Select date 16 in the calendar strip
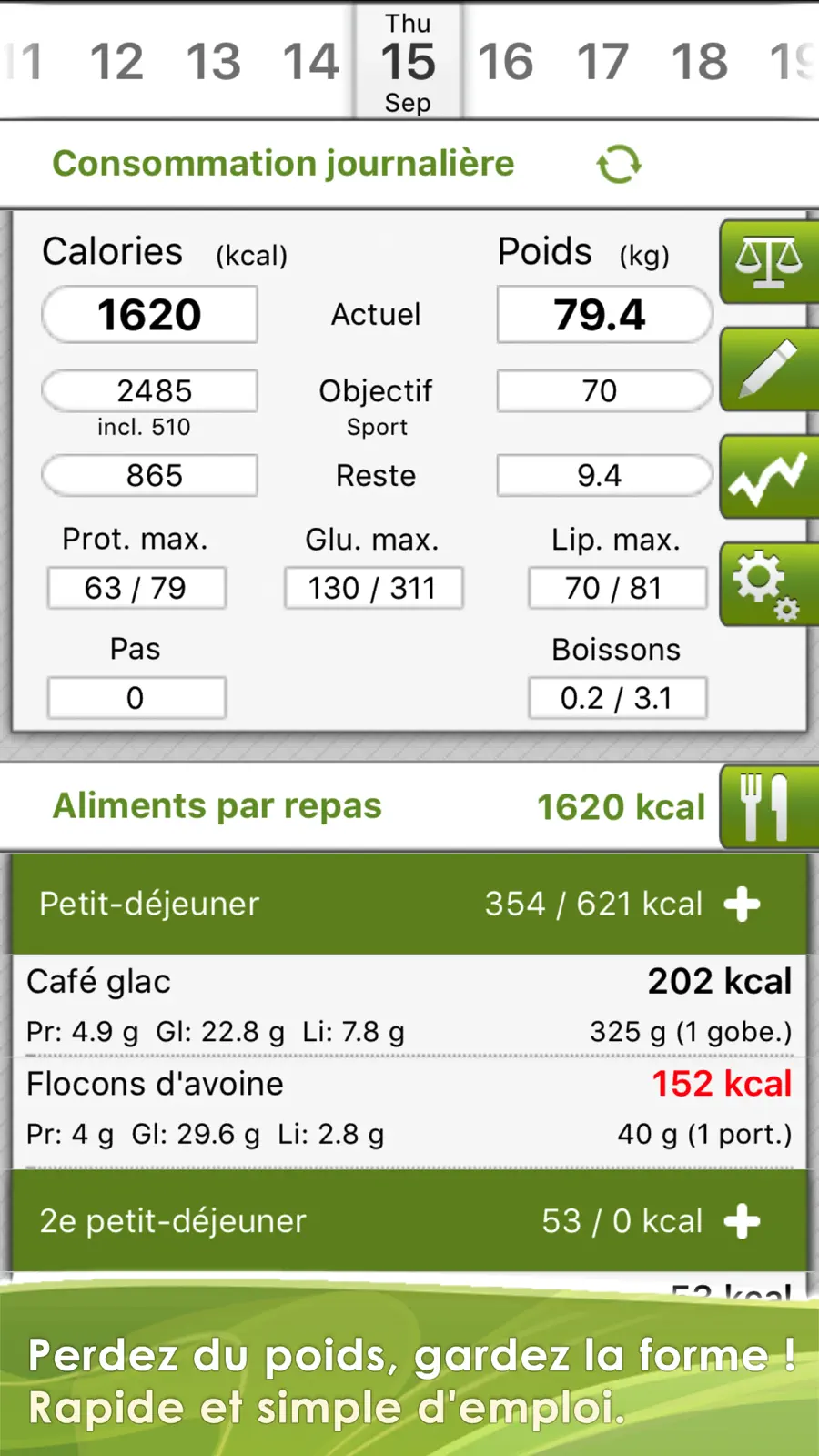This screenshot has width=819, height=1456. [x=506, y=62]
